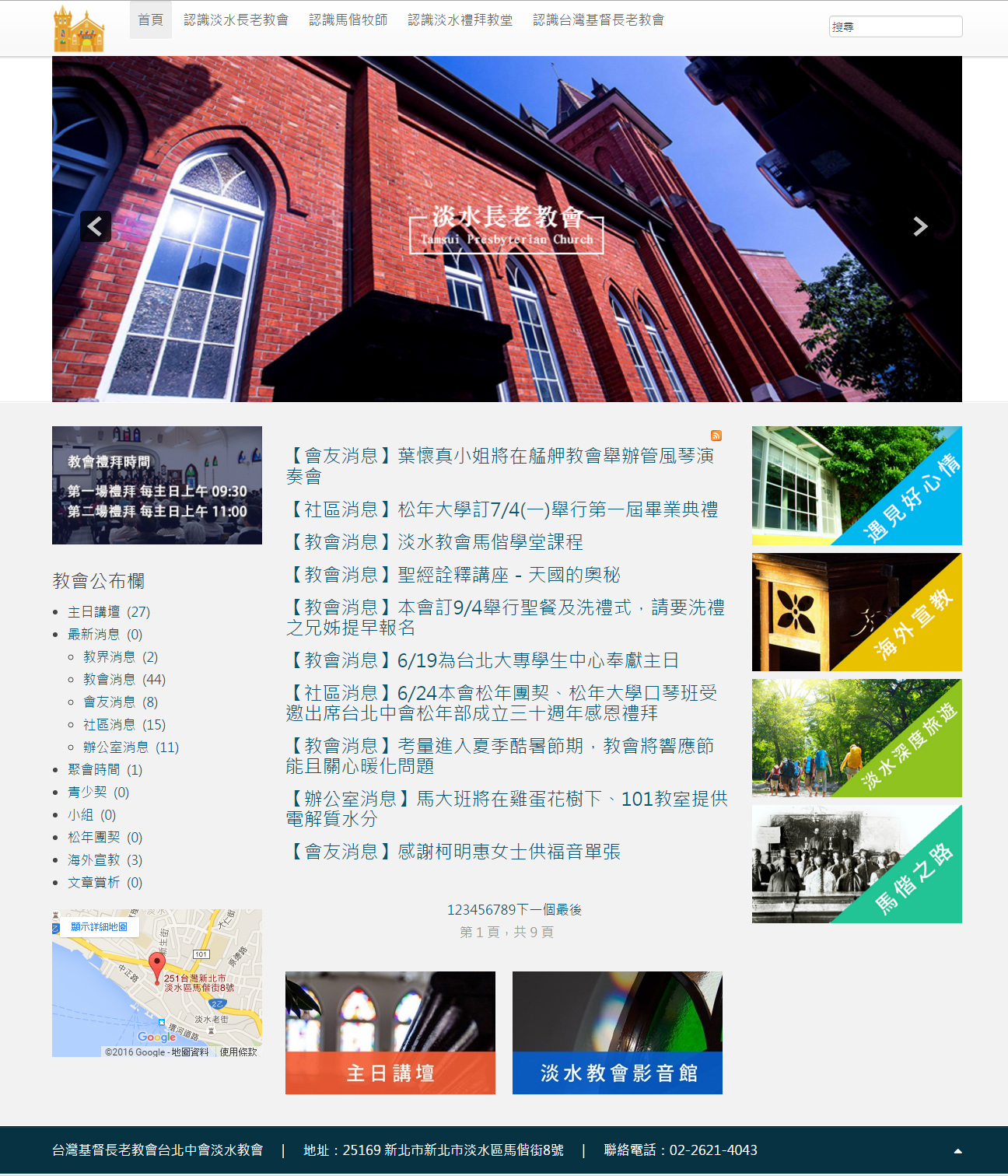Go to 認識馬偕牧師 in the top navigation

pyautogui.click(x=348, y=20)
